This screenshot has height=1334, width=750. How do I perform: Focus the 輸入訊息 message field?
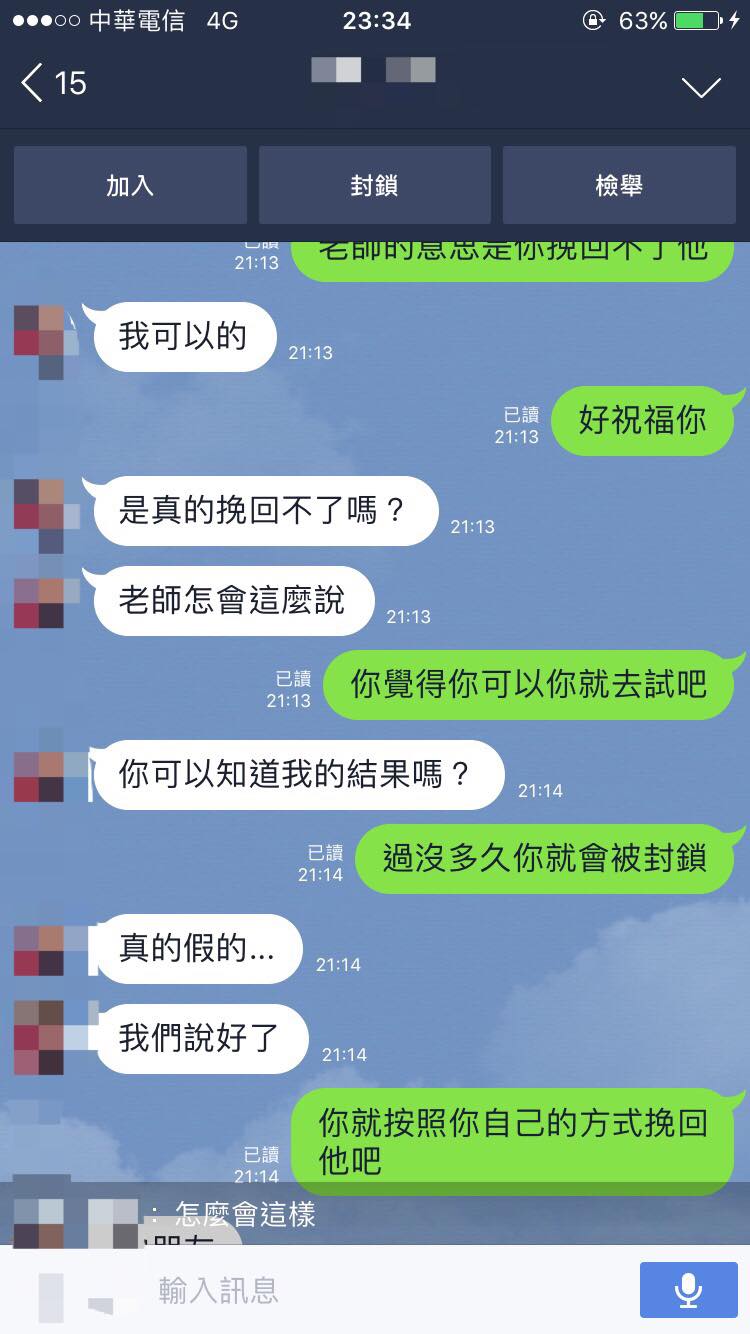(x=380, y=1290)
